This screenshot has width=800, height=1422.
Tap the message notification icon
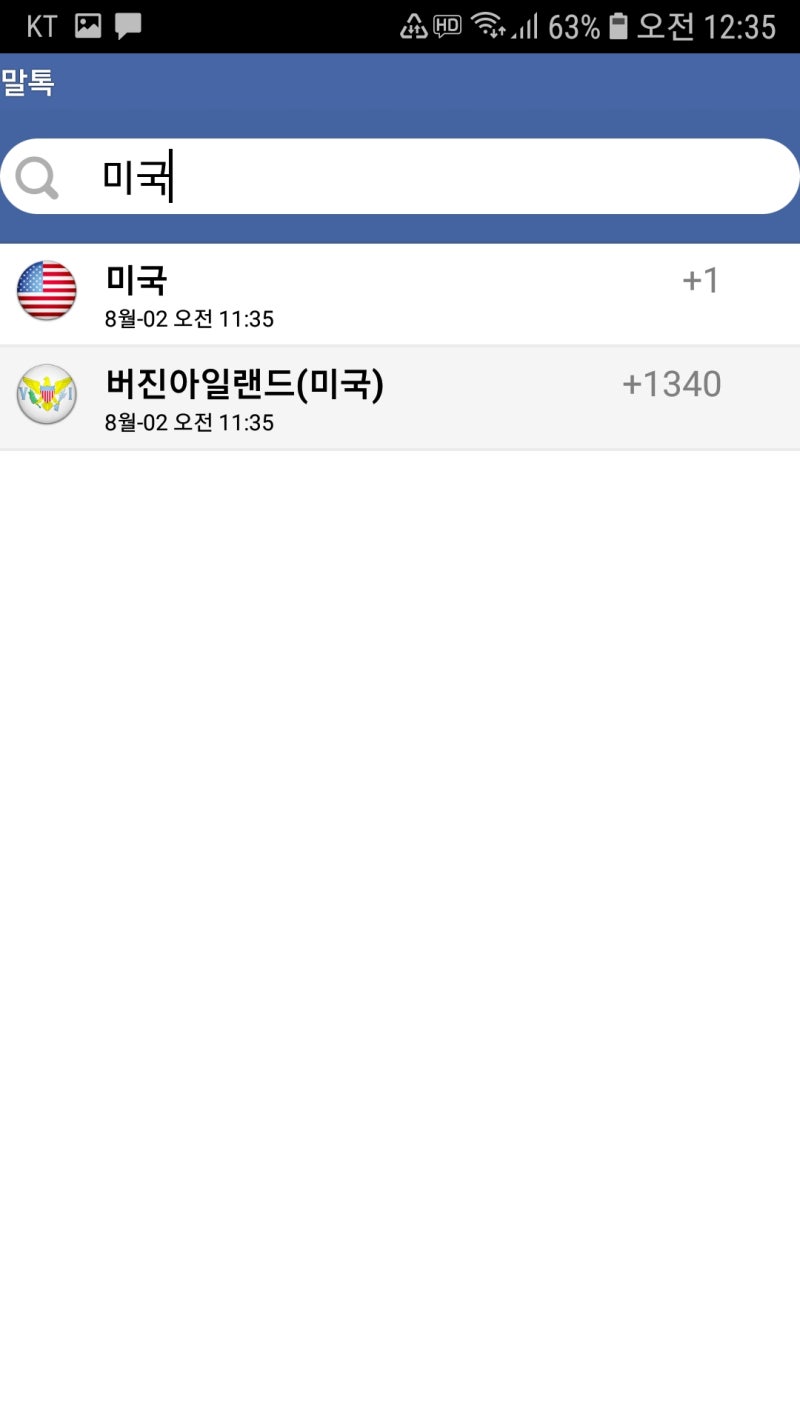130,25
